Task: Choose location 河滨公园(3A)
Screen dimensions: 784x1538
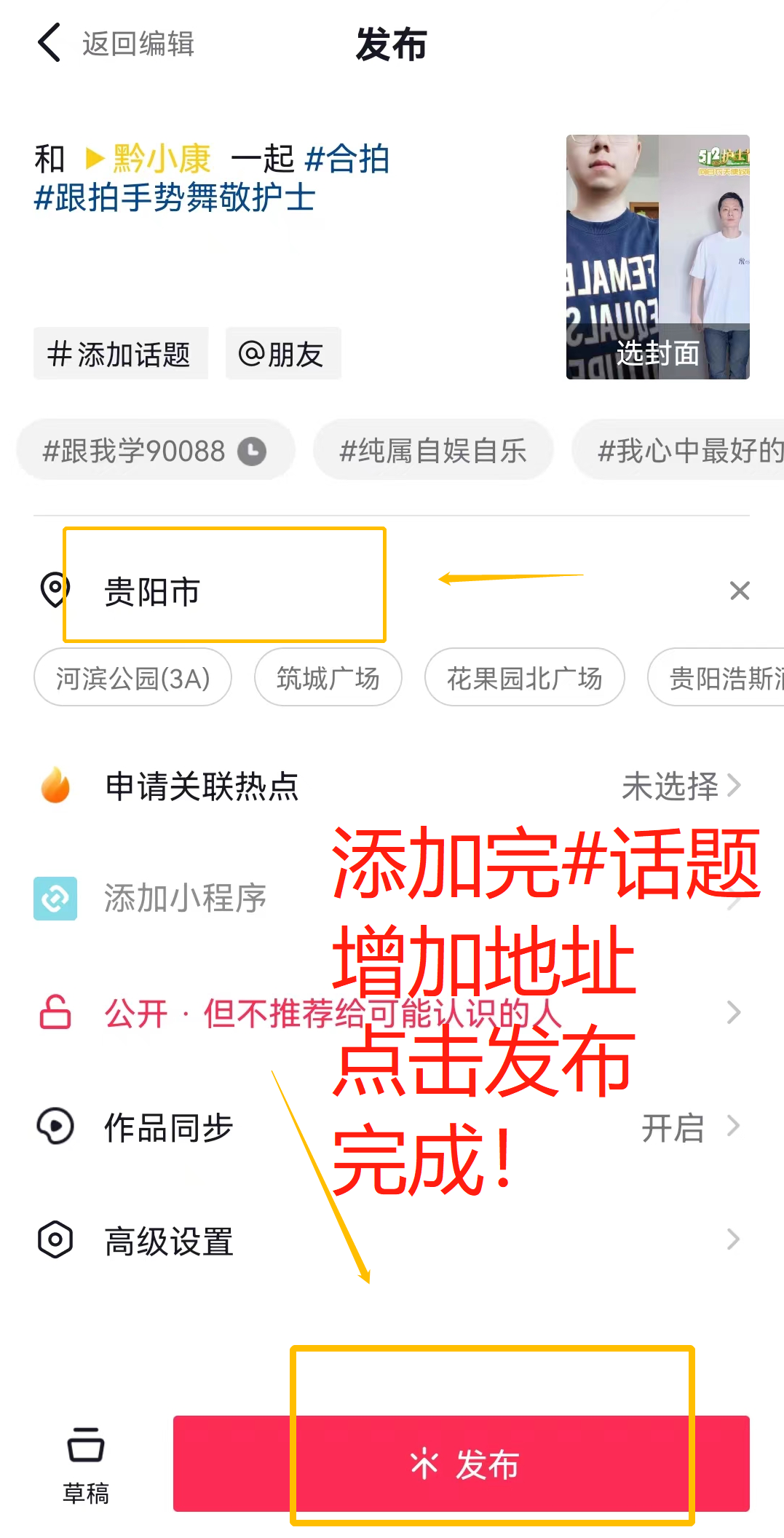Action: pyautogui.click(x=132, y=678)
